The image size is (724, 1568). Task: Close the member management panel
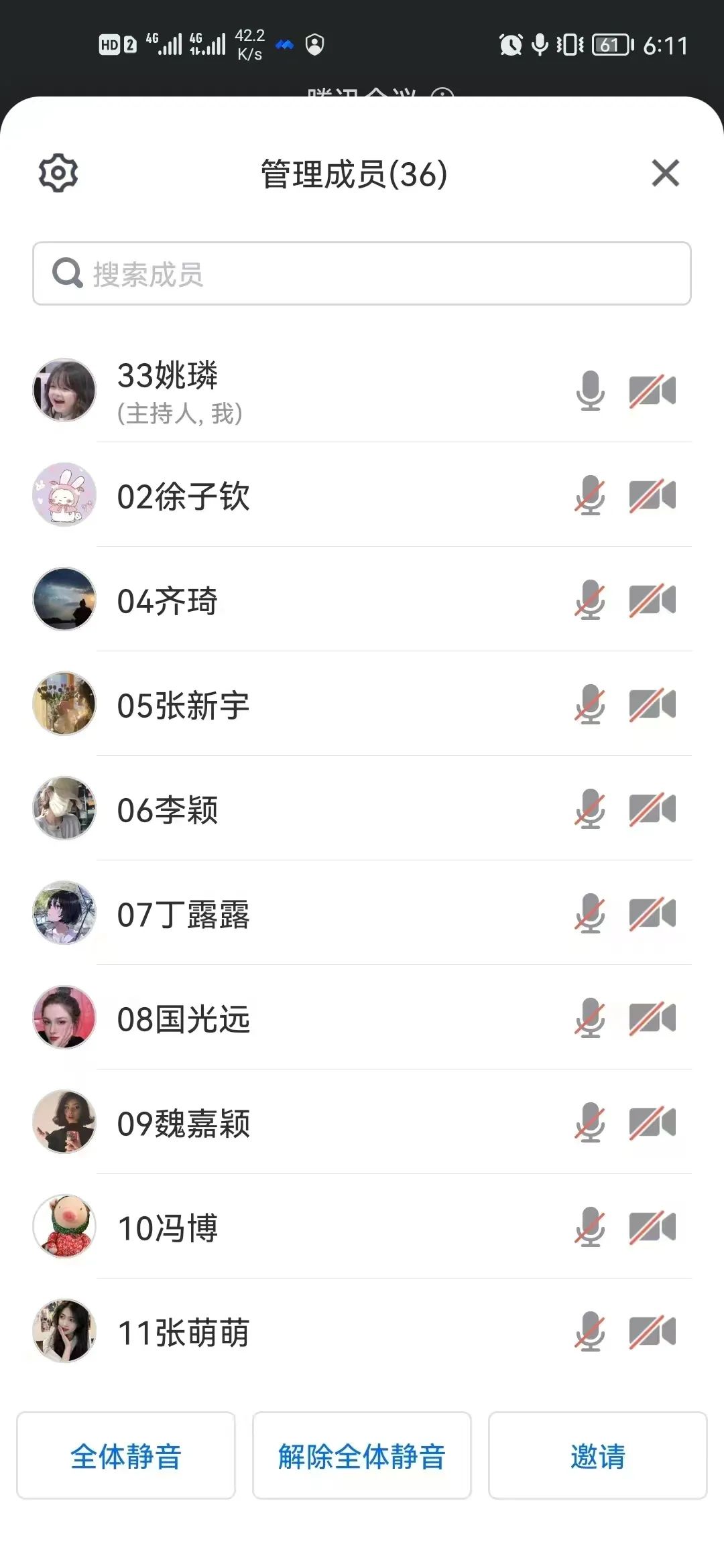point(664,174)
